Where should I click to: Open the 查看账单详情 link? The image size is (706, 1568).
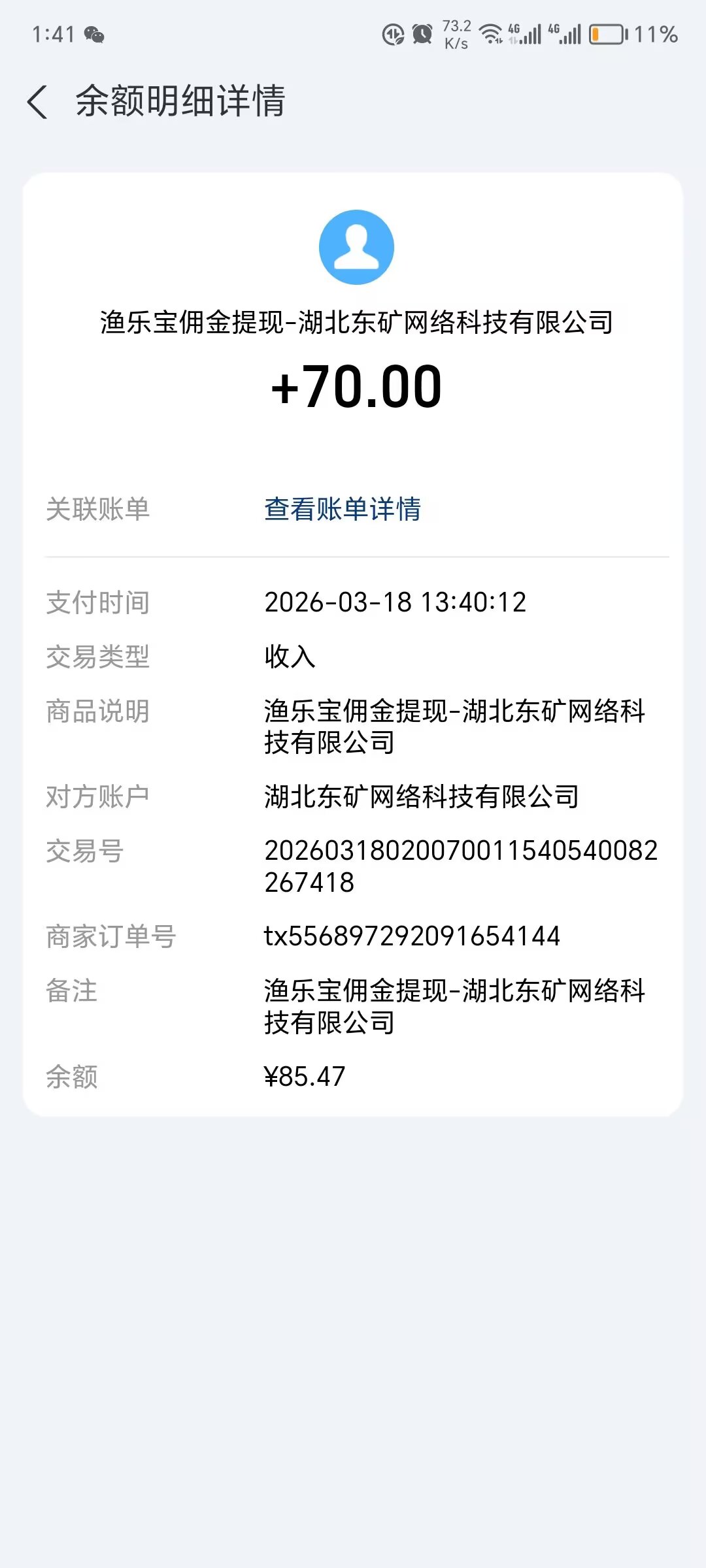click(343, 510)
